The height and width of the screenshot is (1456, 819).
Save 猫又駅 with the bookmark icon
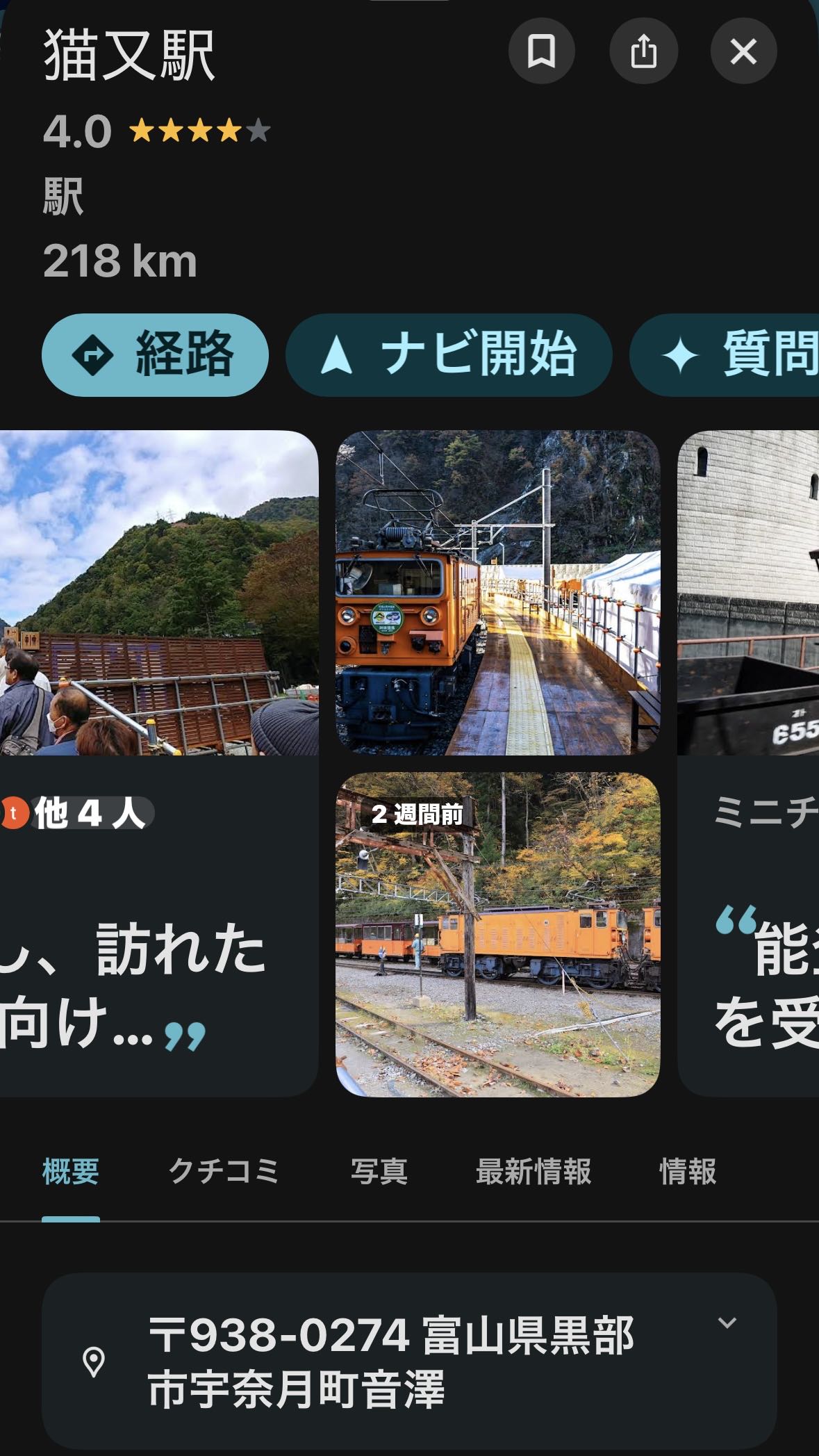[541, 51]
